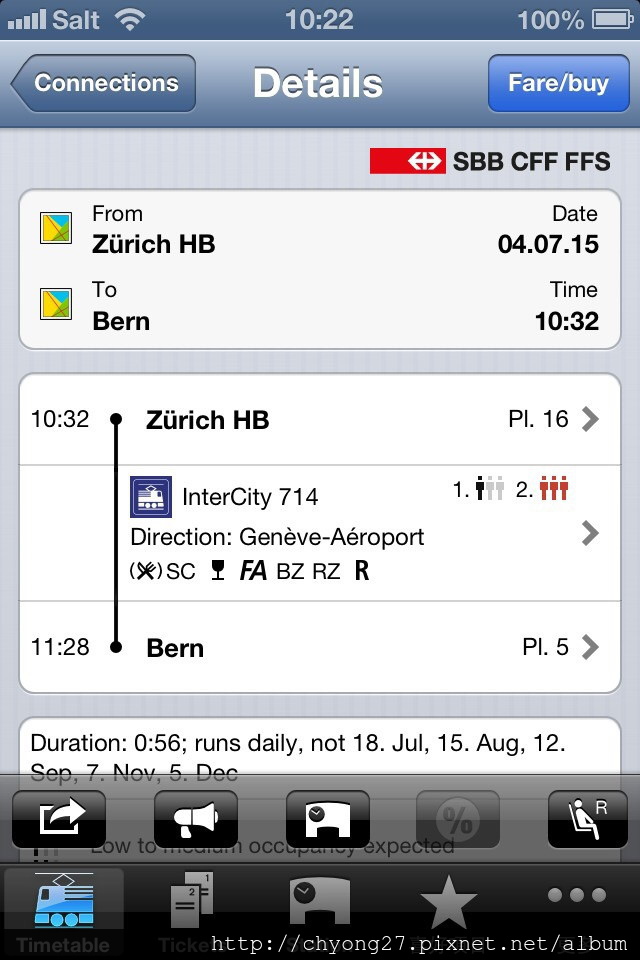Tap the station clock toolbar button
The height and width of the screenshot is (960, 640).
(x=327, y=820)
